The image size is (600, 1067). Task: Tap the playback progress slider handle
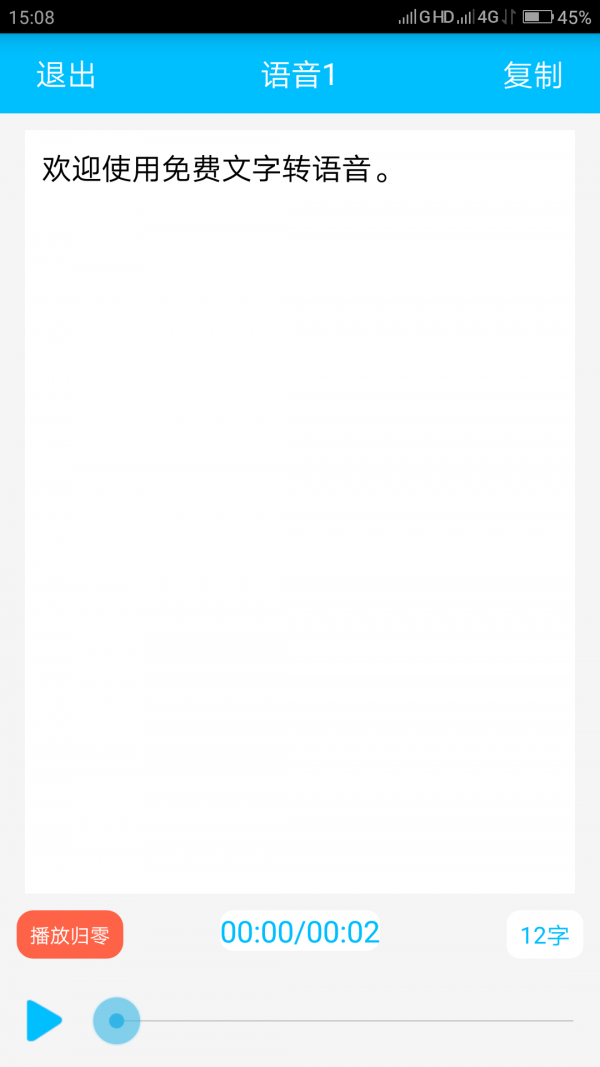(x=117, y=1020)
